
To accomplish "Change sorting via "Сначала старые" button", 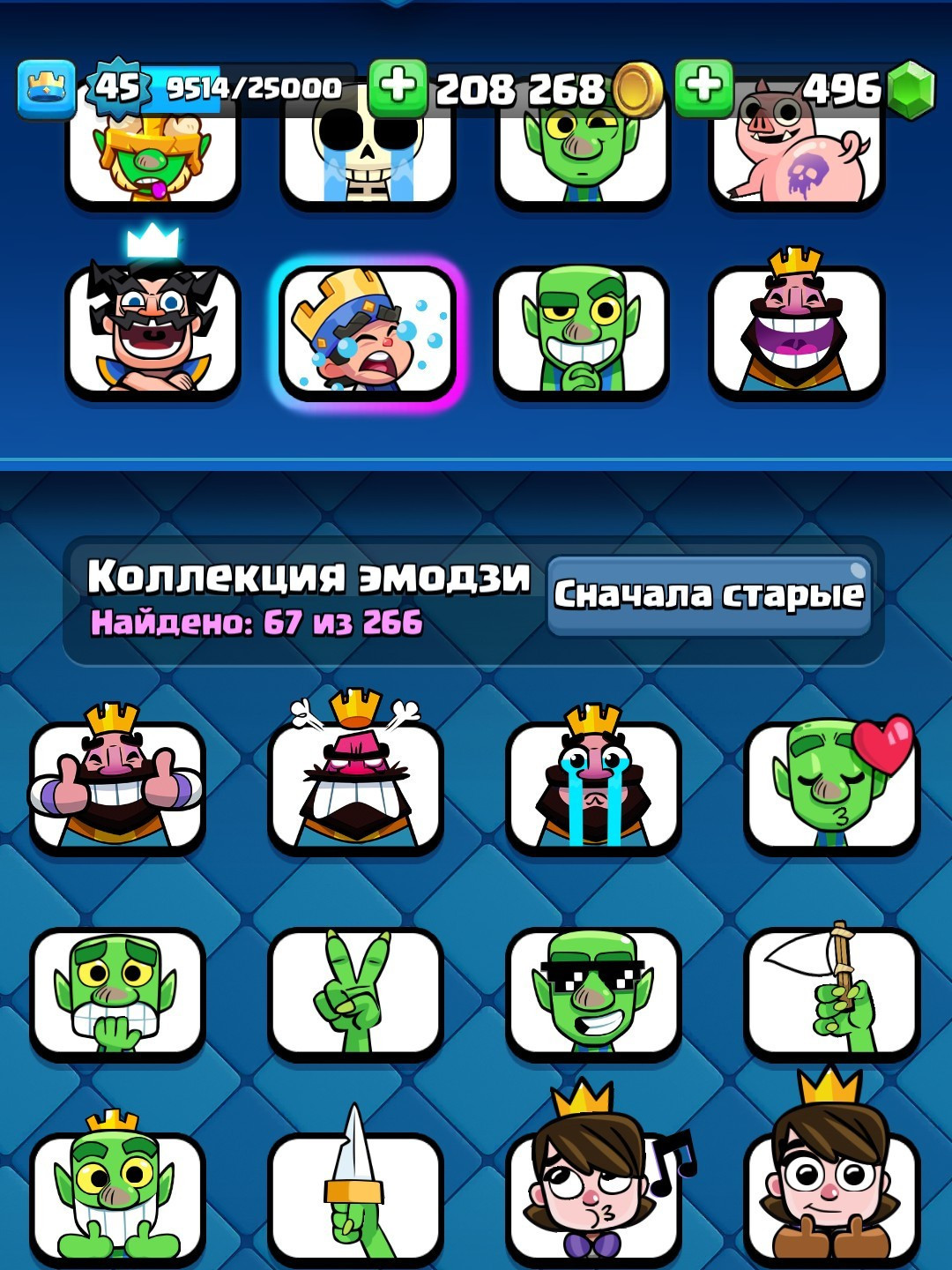I will pyautogui.click(x=709, y=594).
